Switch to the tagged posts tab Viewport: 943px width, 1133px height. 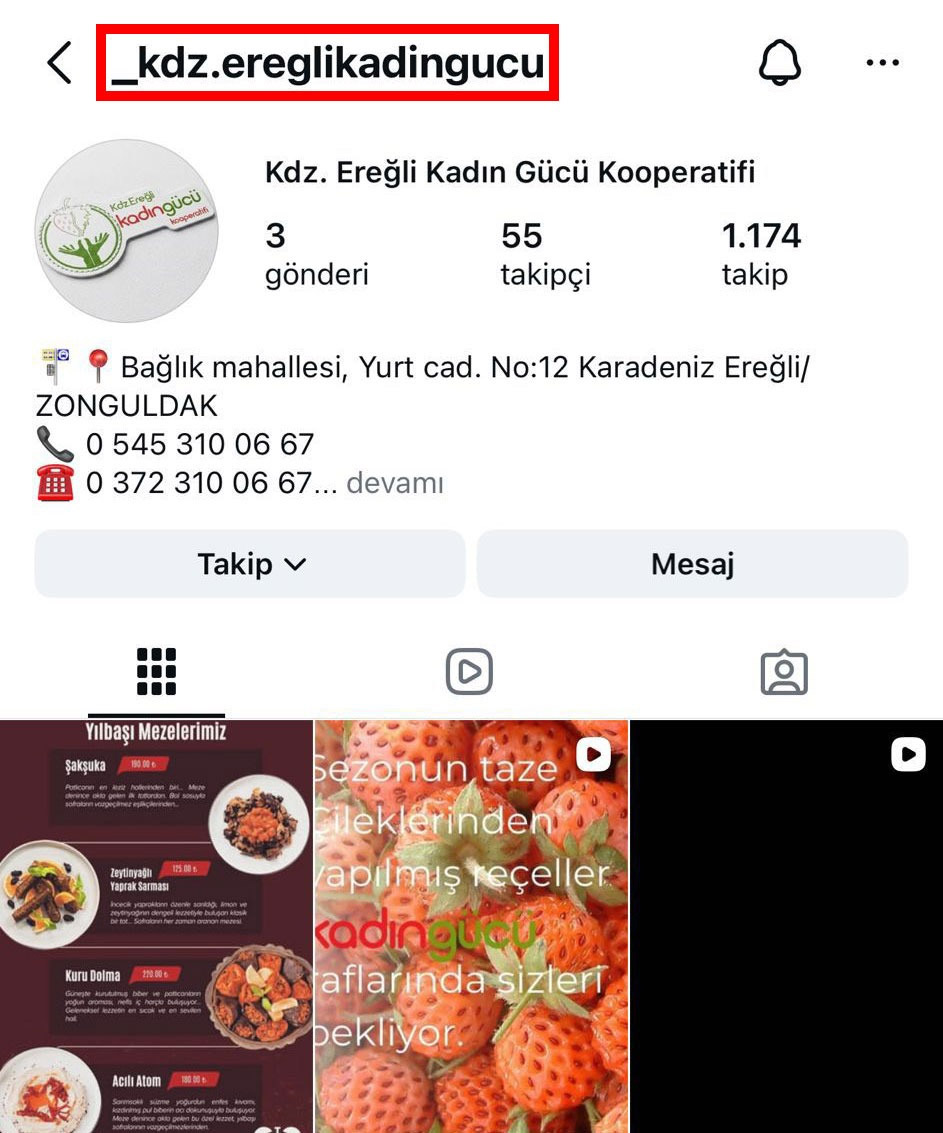[784, 671]
